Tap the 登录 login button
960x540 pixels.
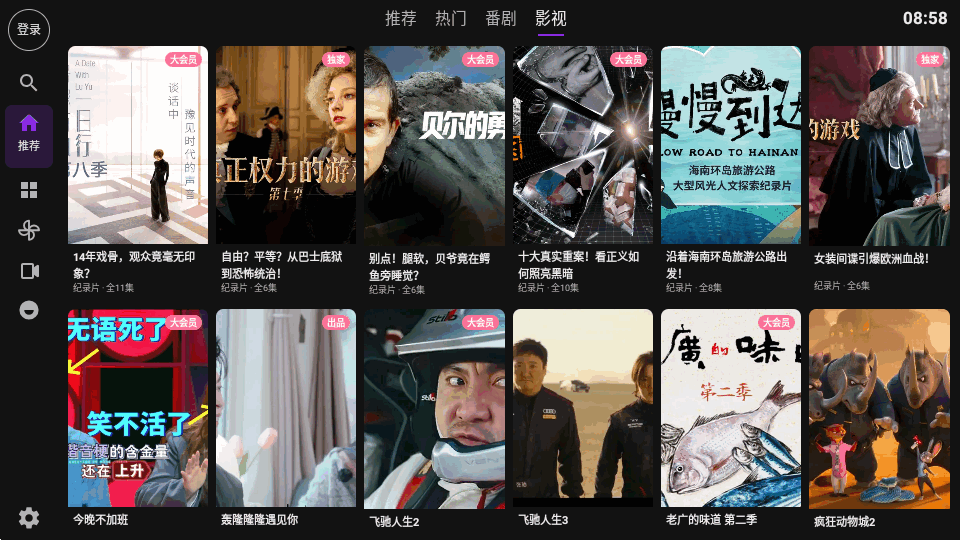[x=29, y=30]
